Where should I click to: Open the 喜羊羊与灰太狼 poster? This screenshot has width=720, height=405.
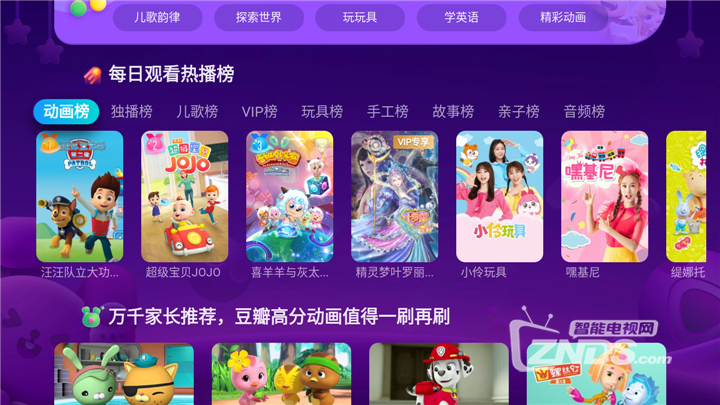click(290, 197)
